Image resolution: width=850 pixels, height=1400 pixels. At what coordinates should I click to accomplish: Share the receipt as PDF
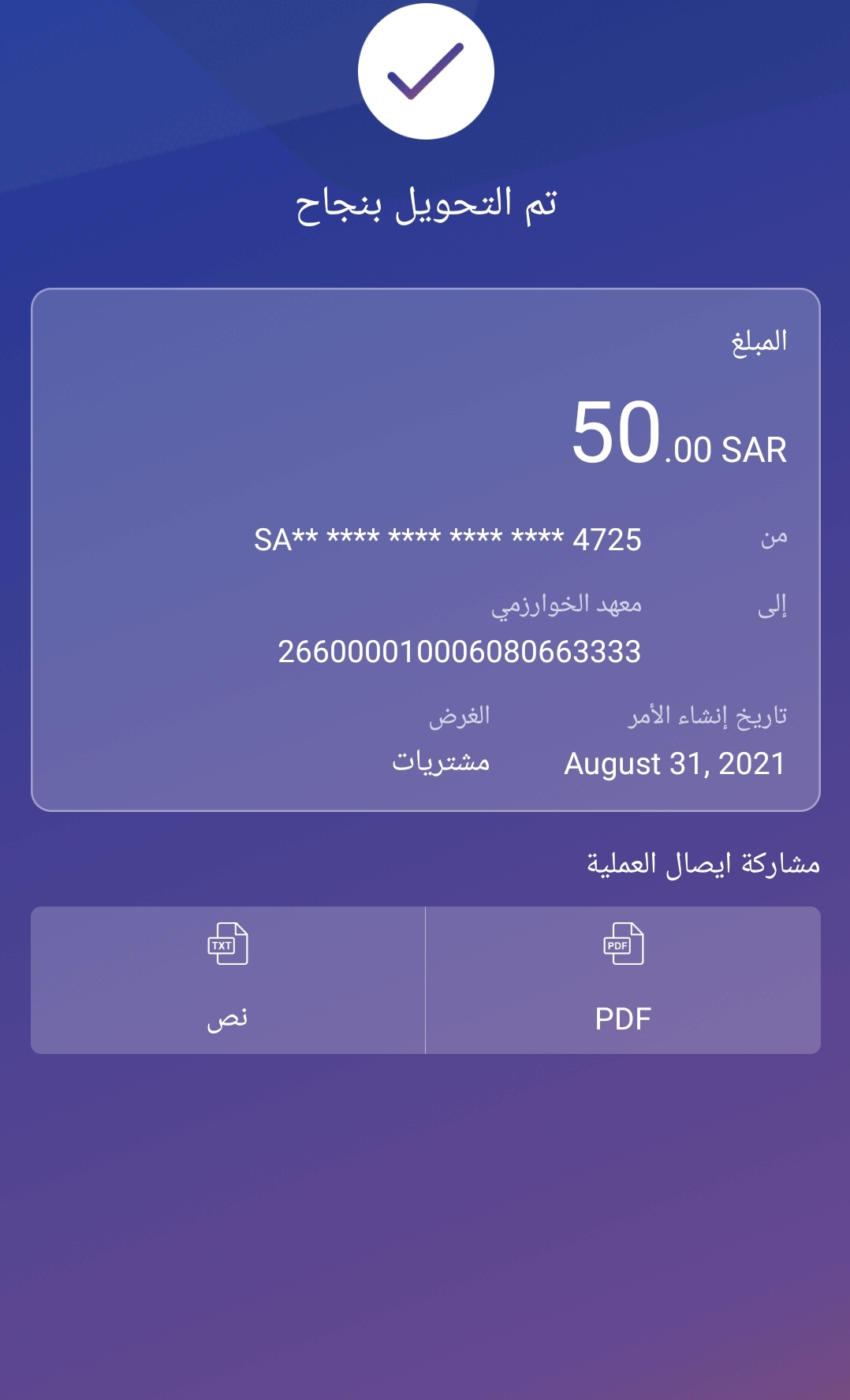click(623, 980)
